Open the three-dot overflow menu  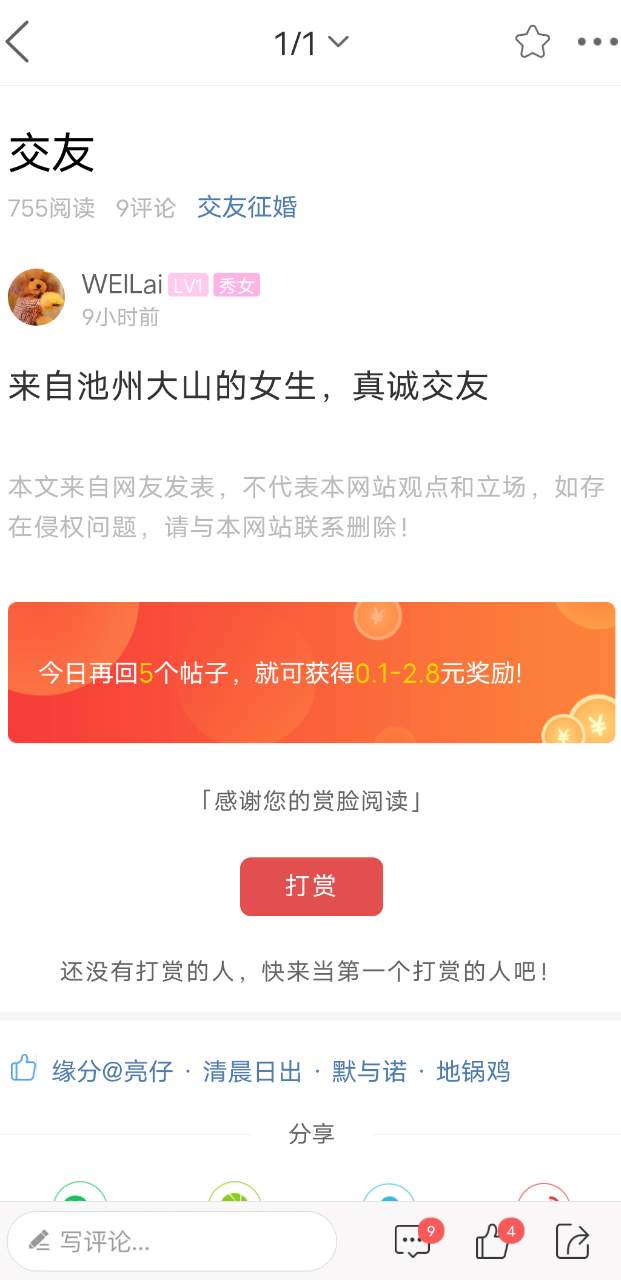pos(597,42)
